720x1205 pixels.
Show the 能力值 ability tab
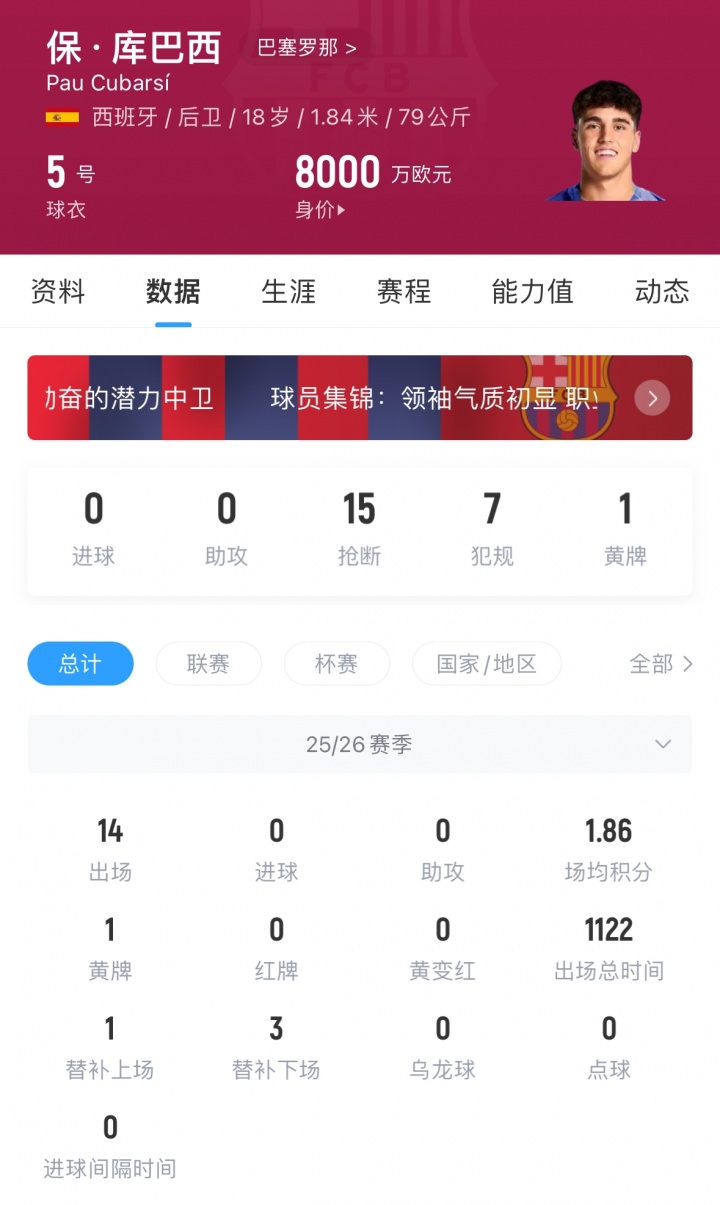[532, 292]
